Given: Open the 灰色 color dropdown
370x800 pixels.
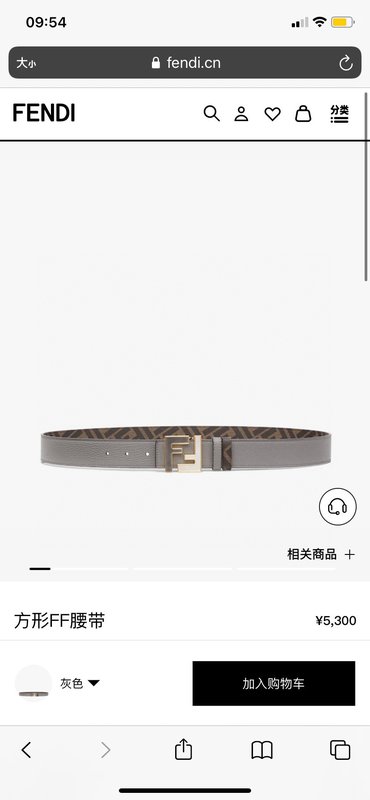Looking at the screenshot, I should (80, 683).
